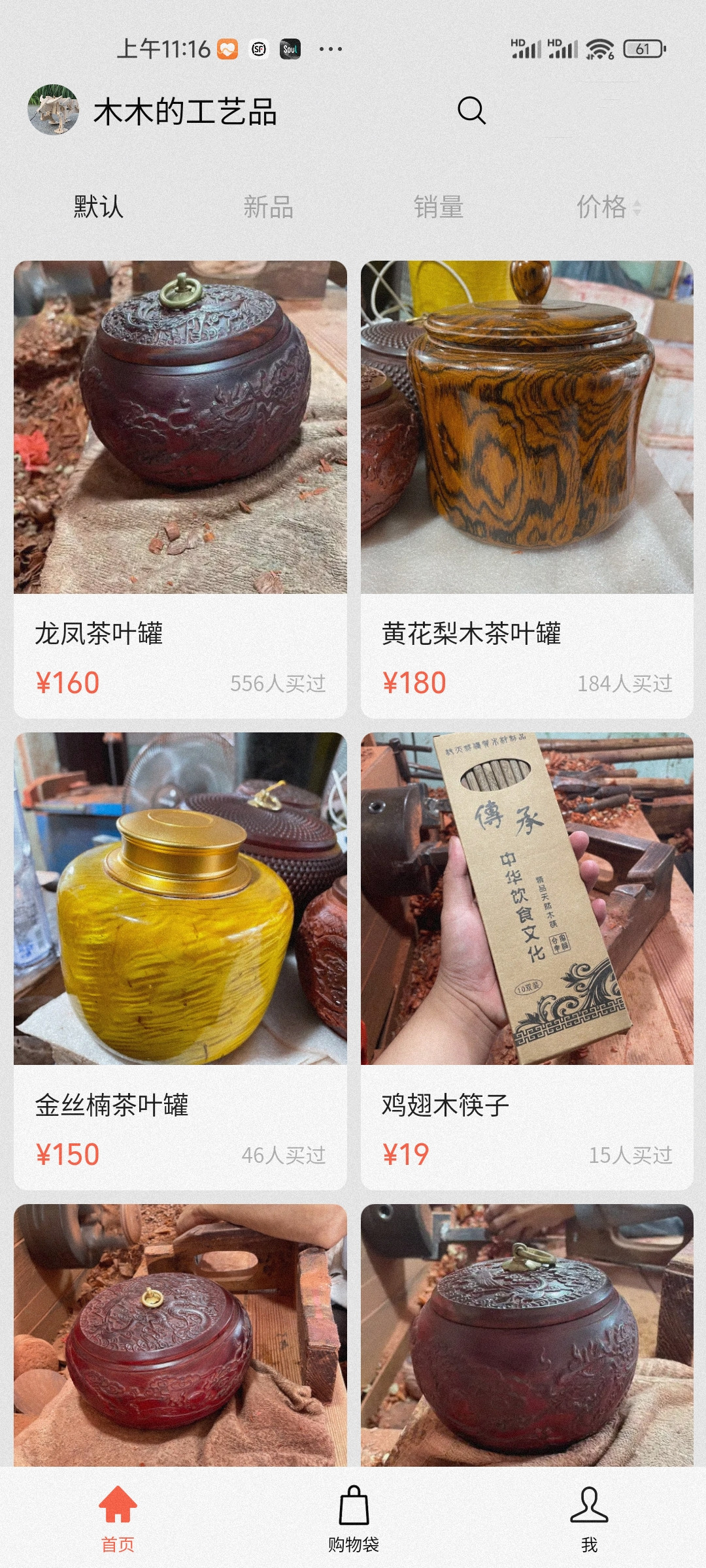Screen dimensions: 706x1568
Task: Open the 购物袋 shopping bag
Action: [354, 1517]
